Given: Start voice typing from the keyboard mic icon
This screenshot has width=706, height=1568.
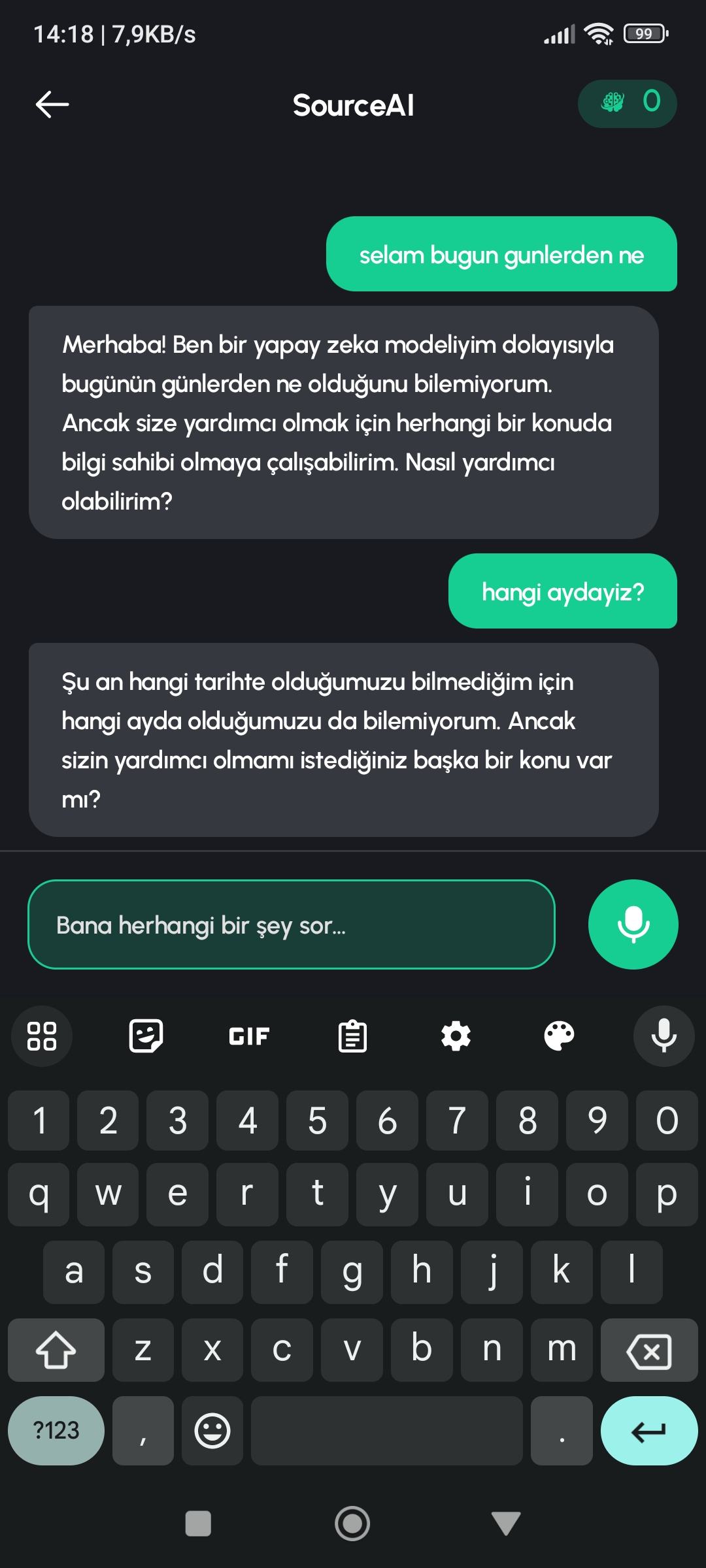Looking at the screenshot, I should (x=664, y=1036).
